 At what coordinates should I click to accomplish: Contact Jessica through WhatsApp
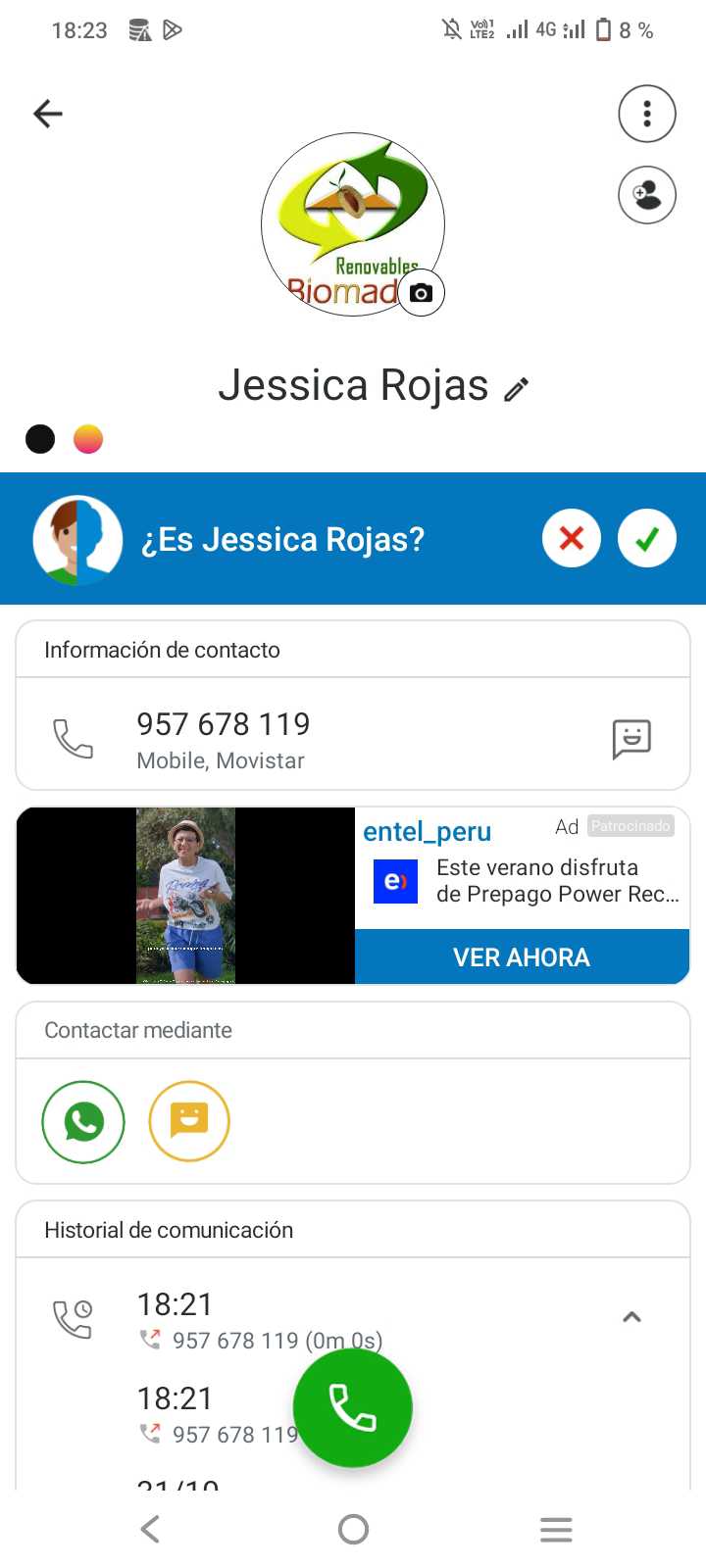click(x=83, y=1121)
